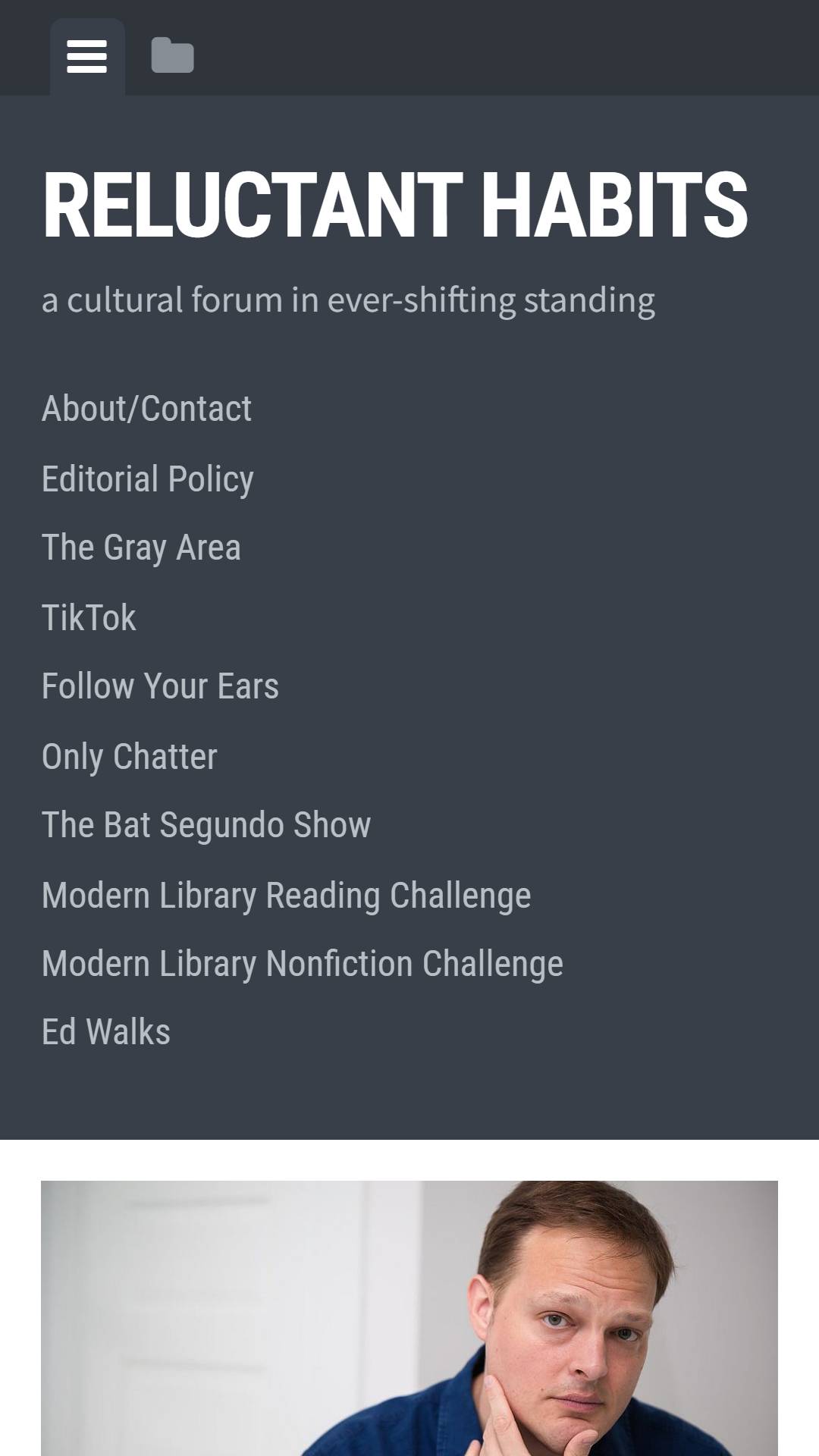The height and width of the screenshot is (1456, 819).
Task: Open the About/Contact page
Action: point(146,409)
